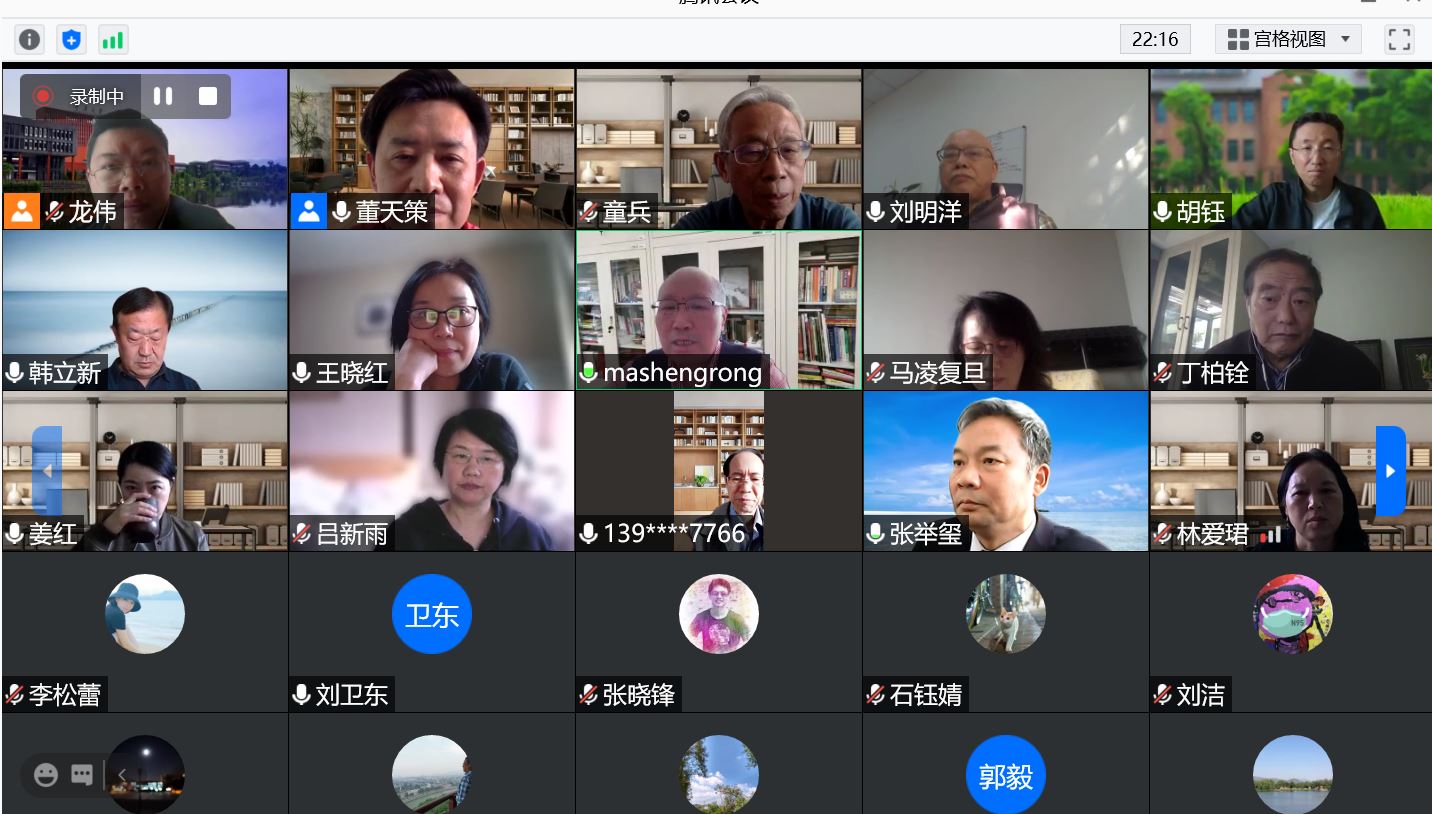The height and width of the screenshot is (814, 1432).
Task: Open the security shield icon
Action: [x=71, y=40]
